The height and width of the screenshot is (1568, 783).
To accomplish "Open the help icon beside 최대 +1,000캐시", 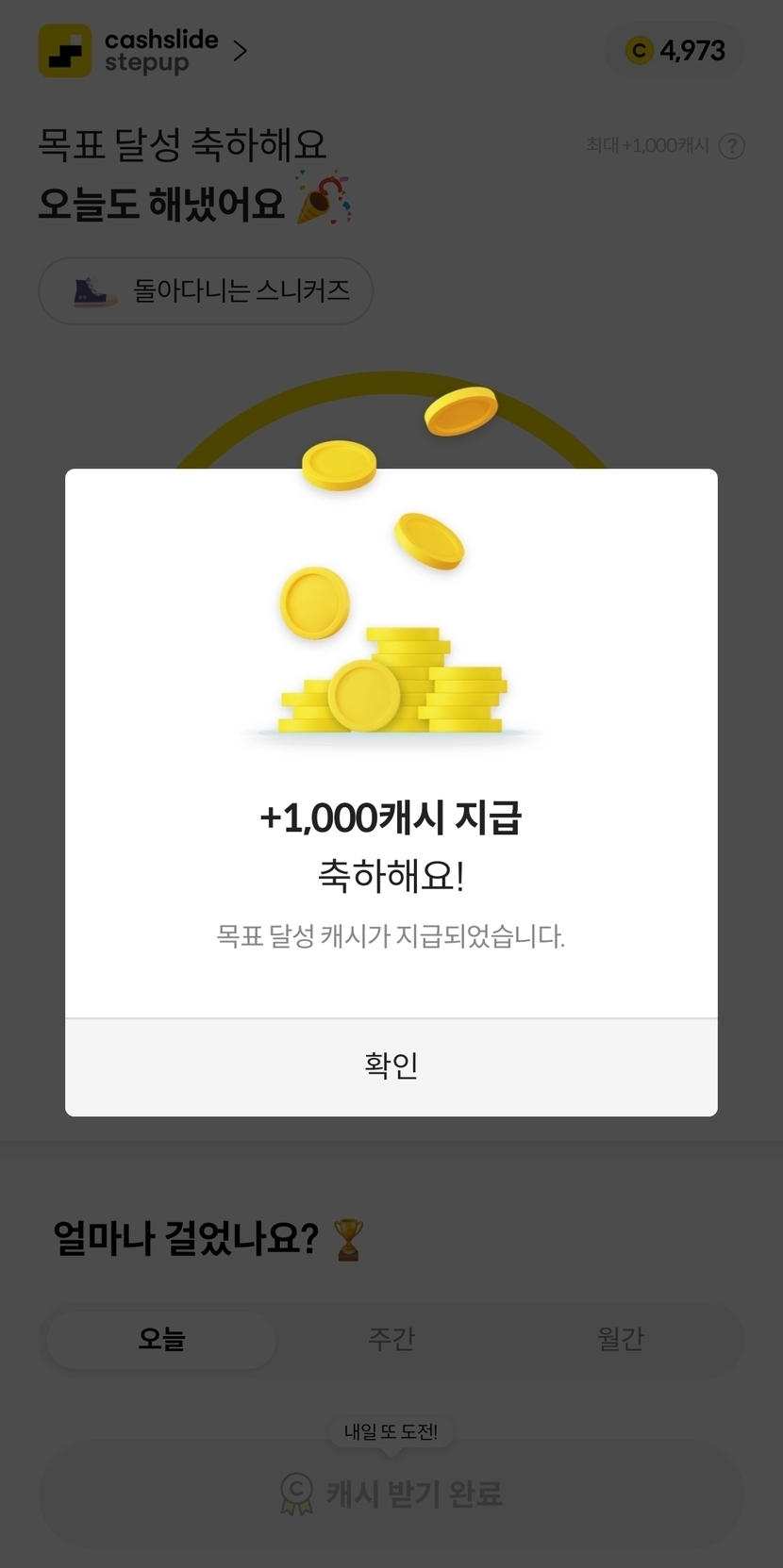I will click(731, 146).
